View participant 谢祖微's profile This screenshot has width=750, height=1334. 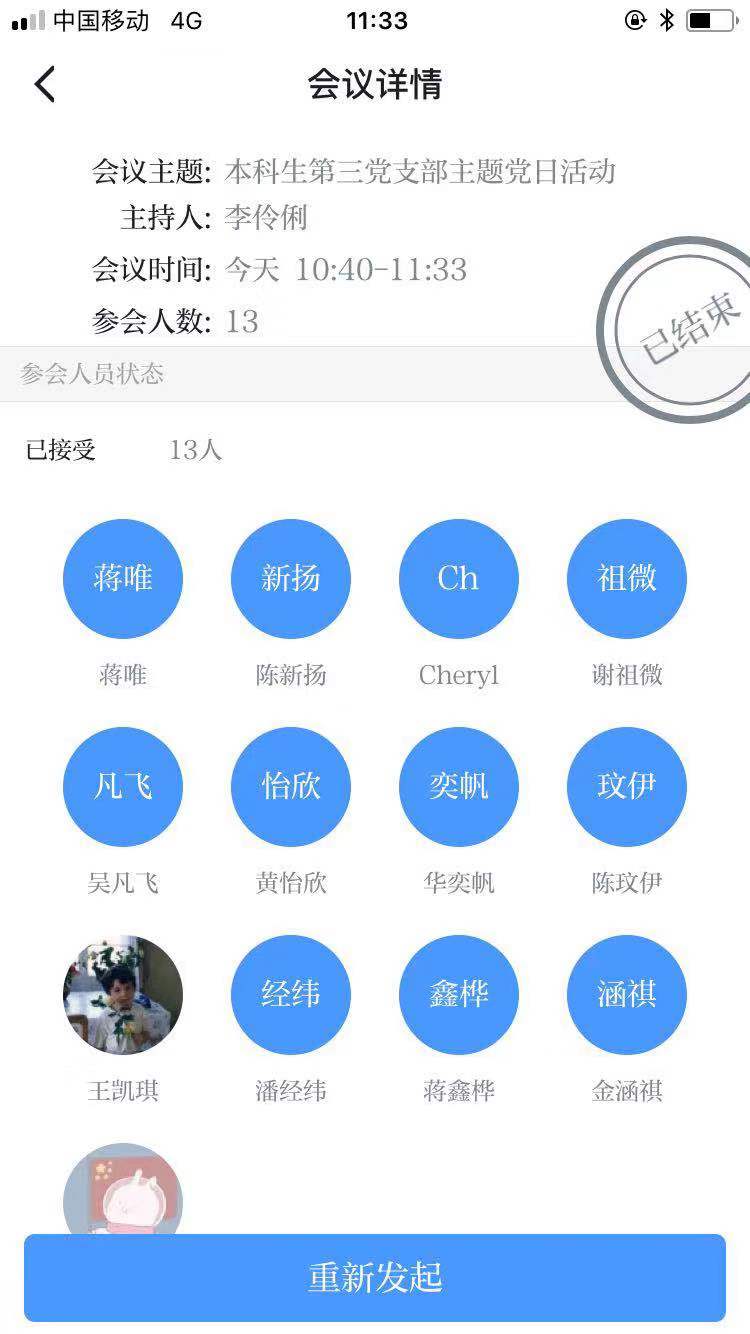[627, 579]
